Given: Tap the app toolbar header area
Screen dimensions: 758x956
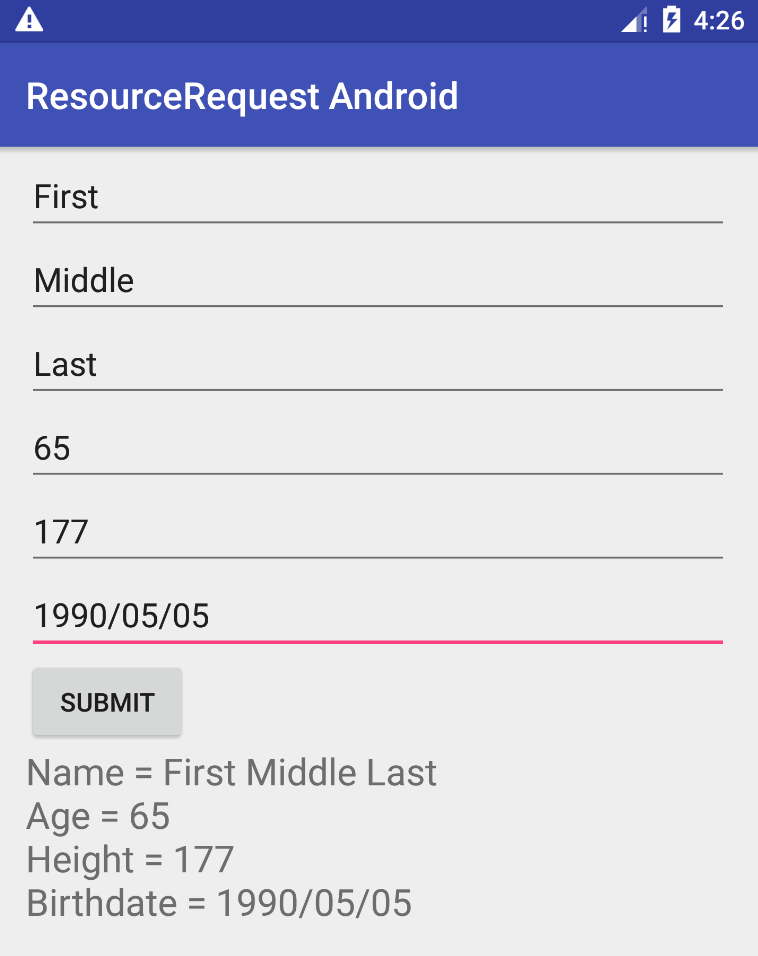Looking at the screenshot, I should [x=379, y=96].
